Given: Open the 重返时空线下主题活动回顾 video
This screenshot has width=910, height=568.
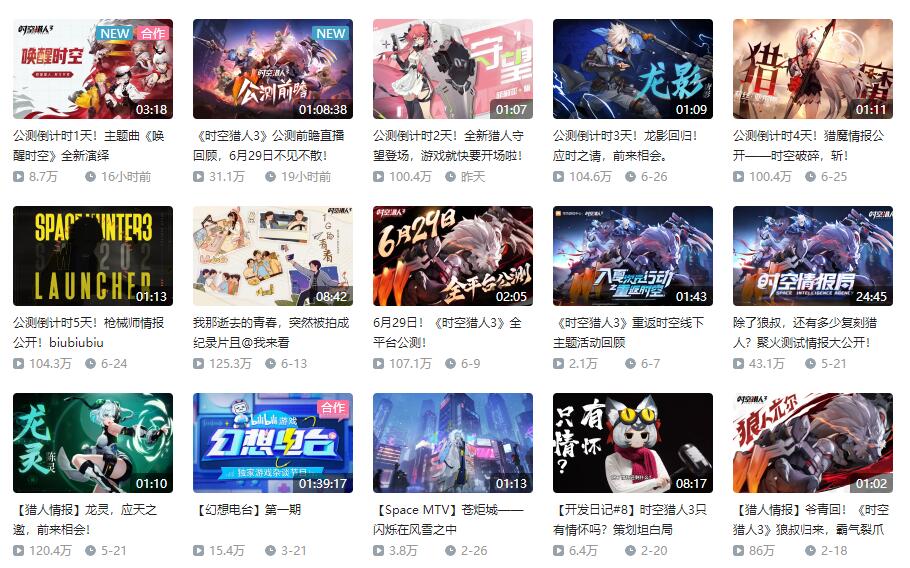Looking at the screenshot, I should pos(632,256).
